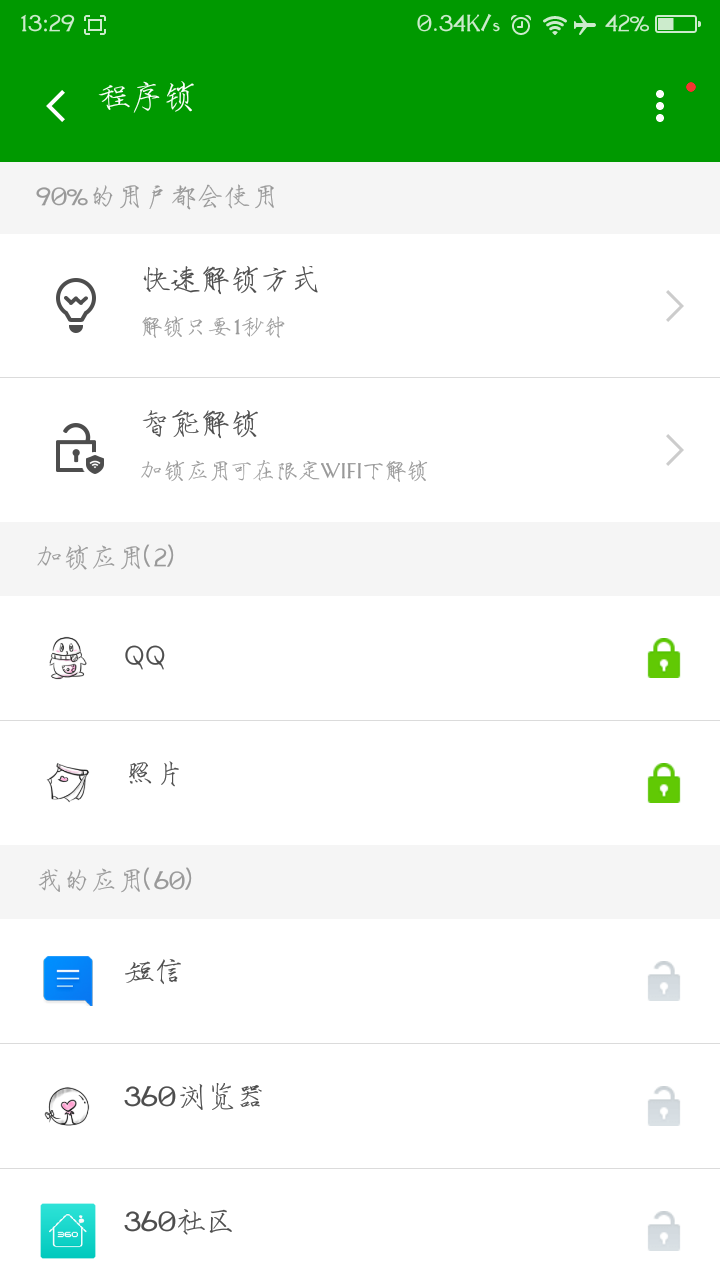
Task: Open the 360浏览器 browser icon
Action: (x=67, y=1106)
